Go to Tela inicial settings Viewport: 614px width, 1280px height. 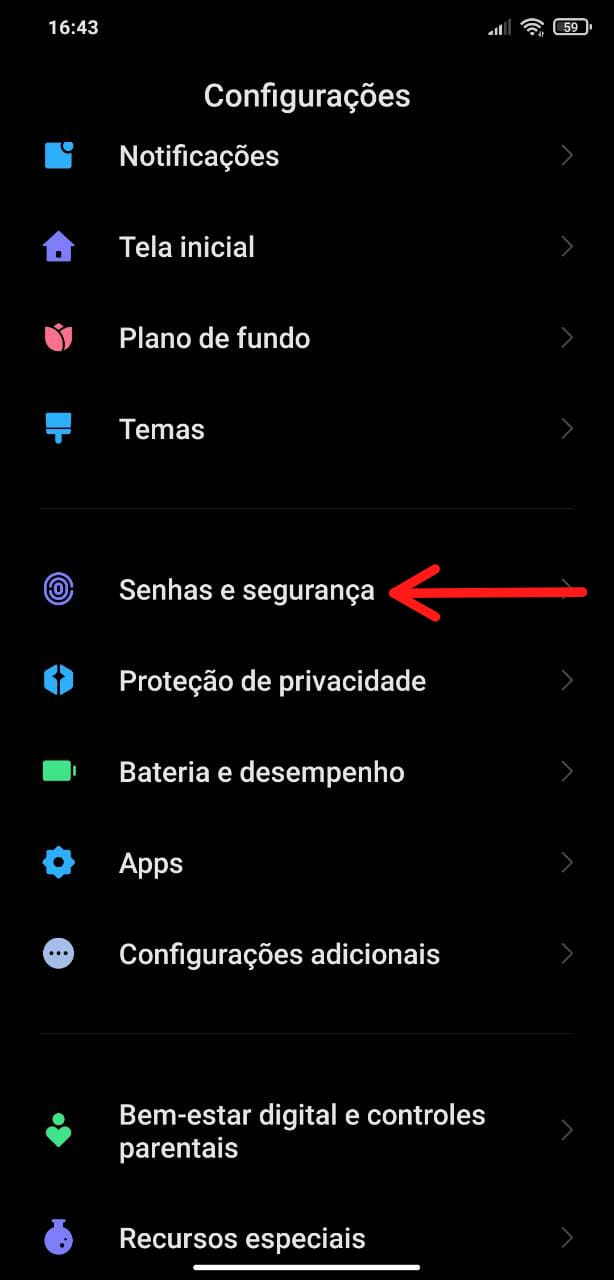coord(187,247)
